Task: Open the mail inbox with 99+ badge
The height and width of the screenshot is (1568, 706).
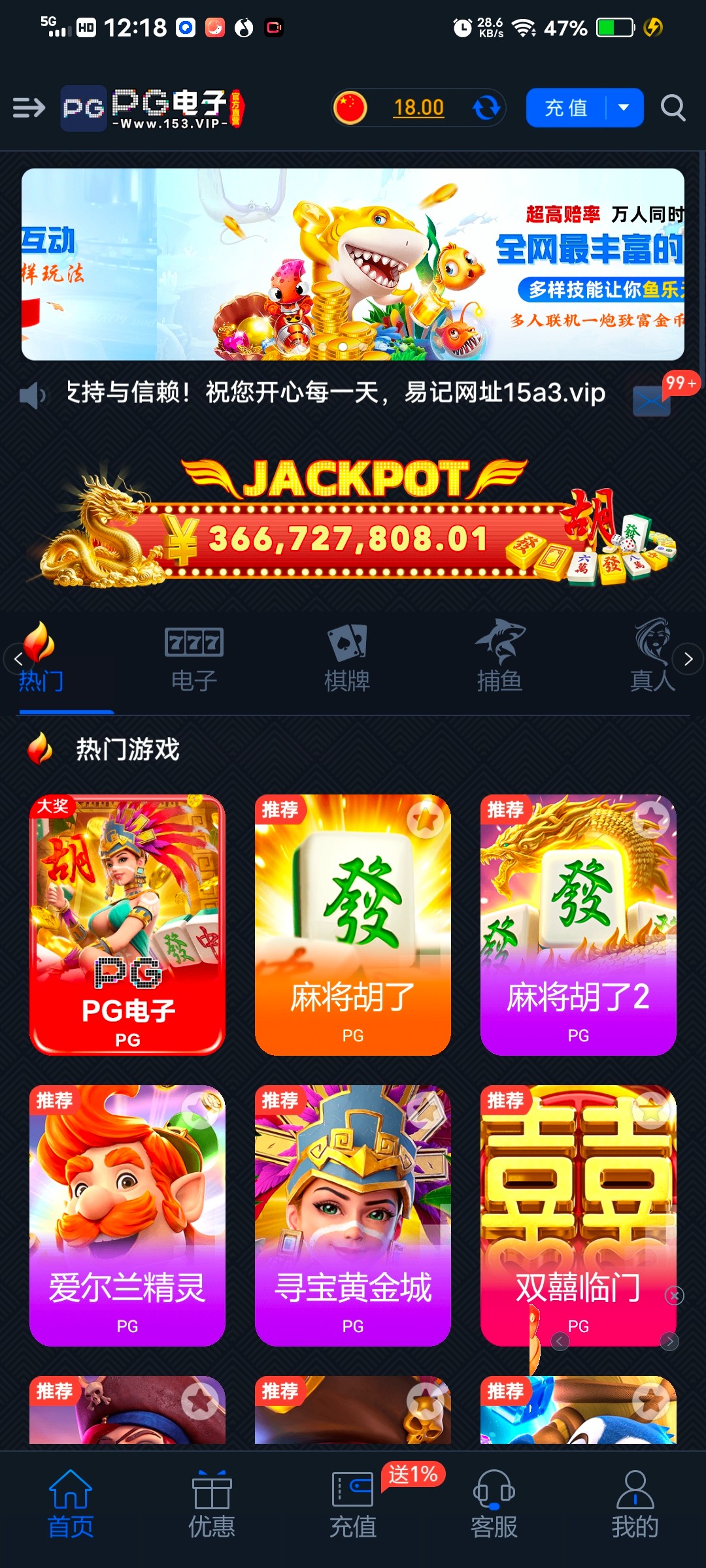Action: pyautogui.click(x=652, y=400)
